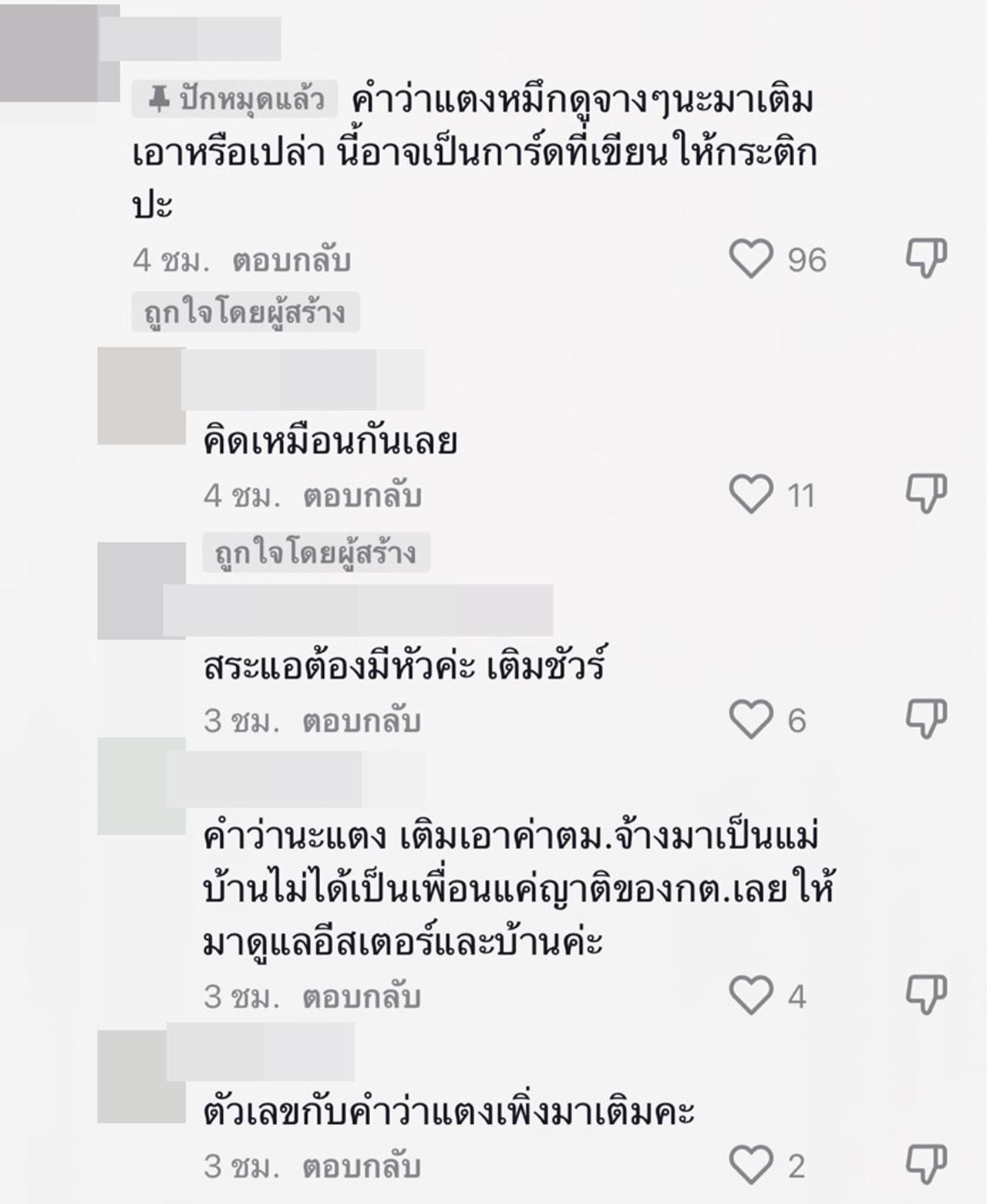Dislike the comment สระแอต้องมีหัวค่ะ
This screenshot has height=1204, width=987.
coord(925,720)
